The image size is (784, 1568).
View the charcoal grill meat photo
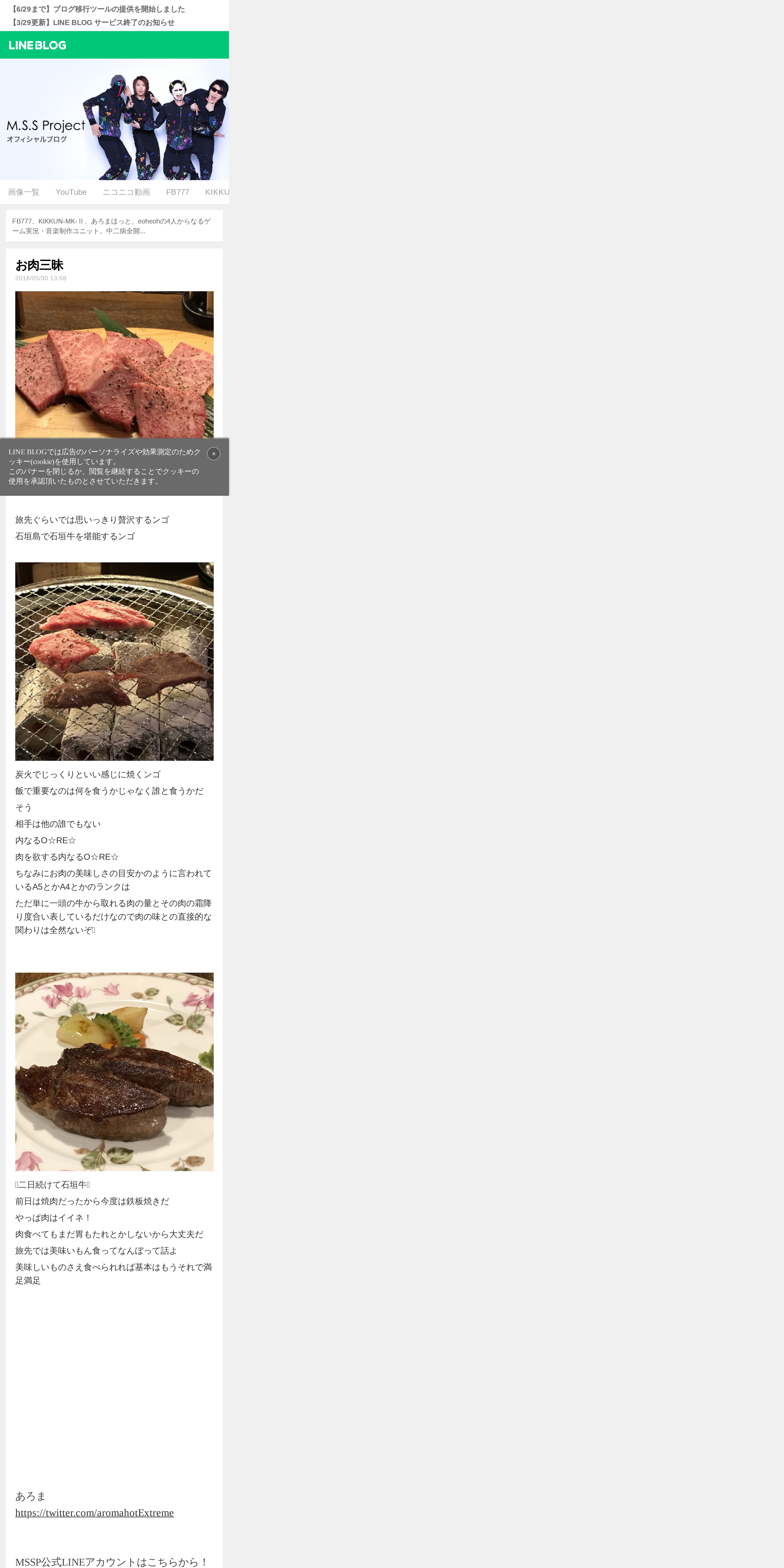114,662
